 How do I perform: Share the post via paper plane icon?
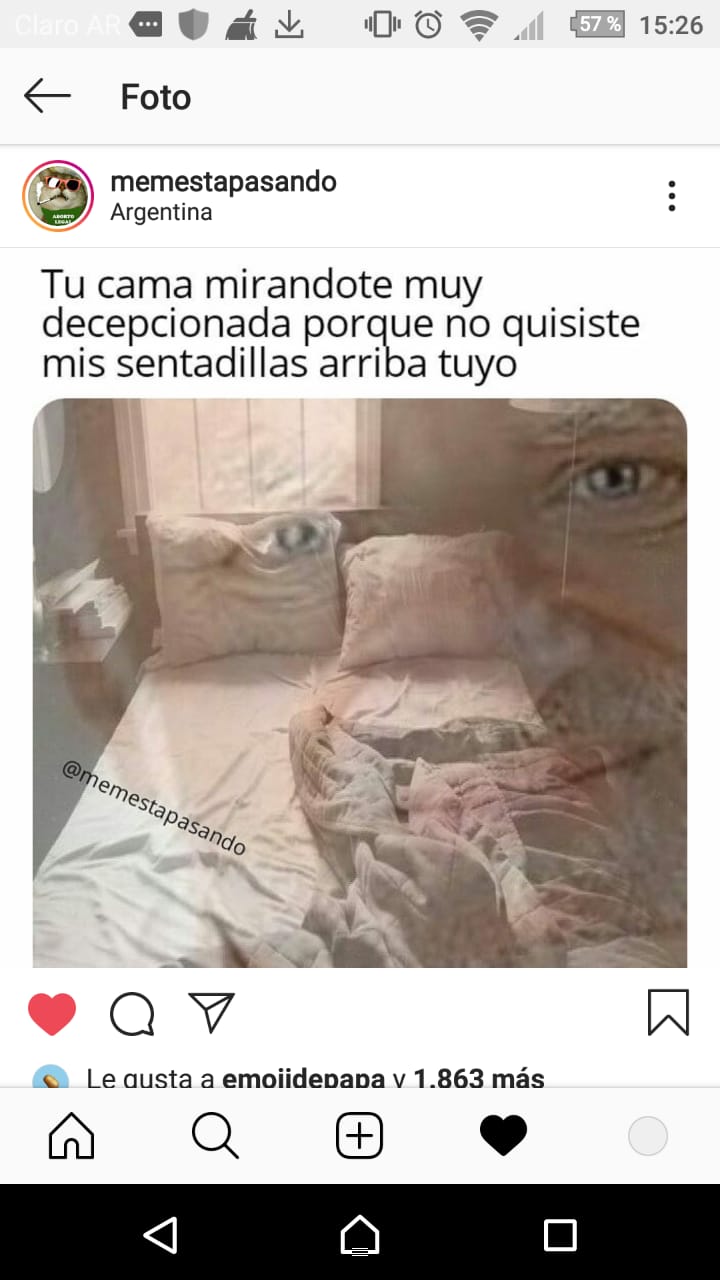click(211, 1013)
